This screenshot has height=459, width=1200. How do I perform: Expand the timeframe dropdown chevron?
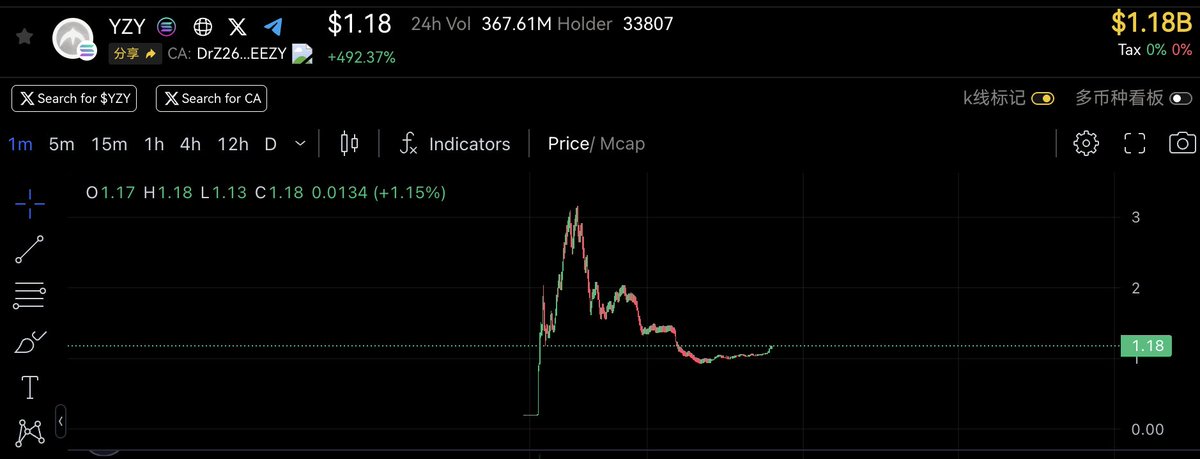(300, 144)
